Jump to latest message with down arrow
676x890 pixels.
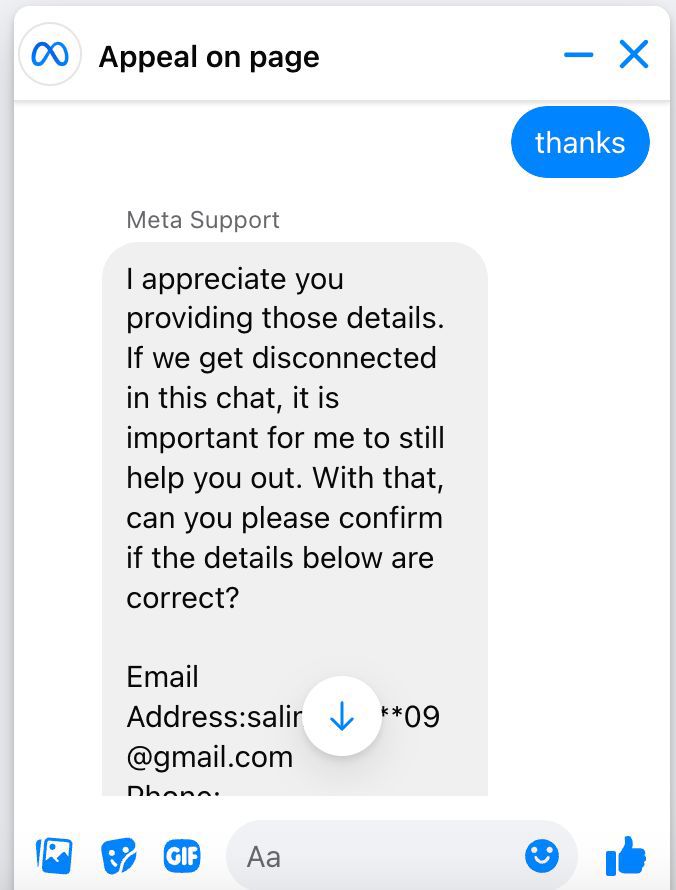coord(342,716)
